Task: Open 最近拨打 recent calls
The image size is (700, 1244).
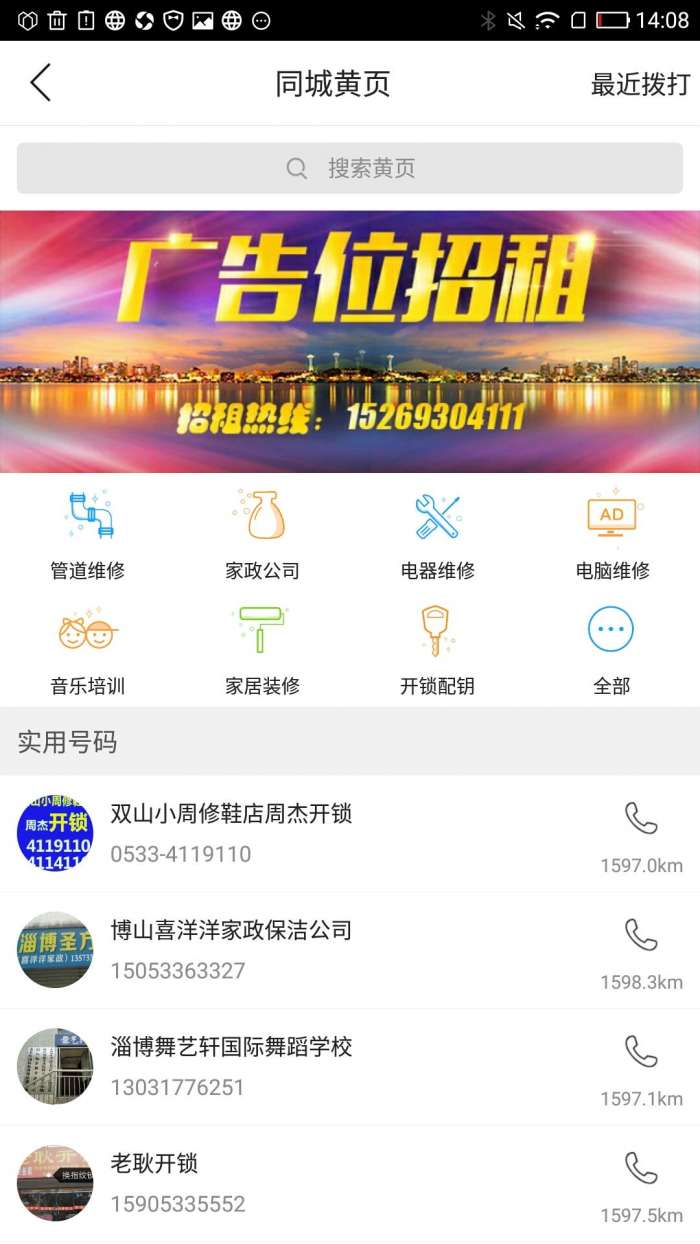Action: pos(640,84)
